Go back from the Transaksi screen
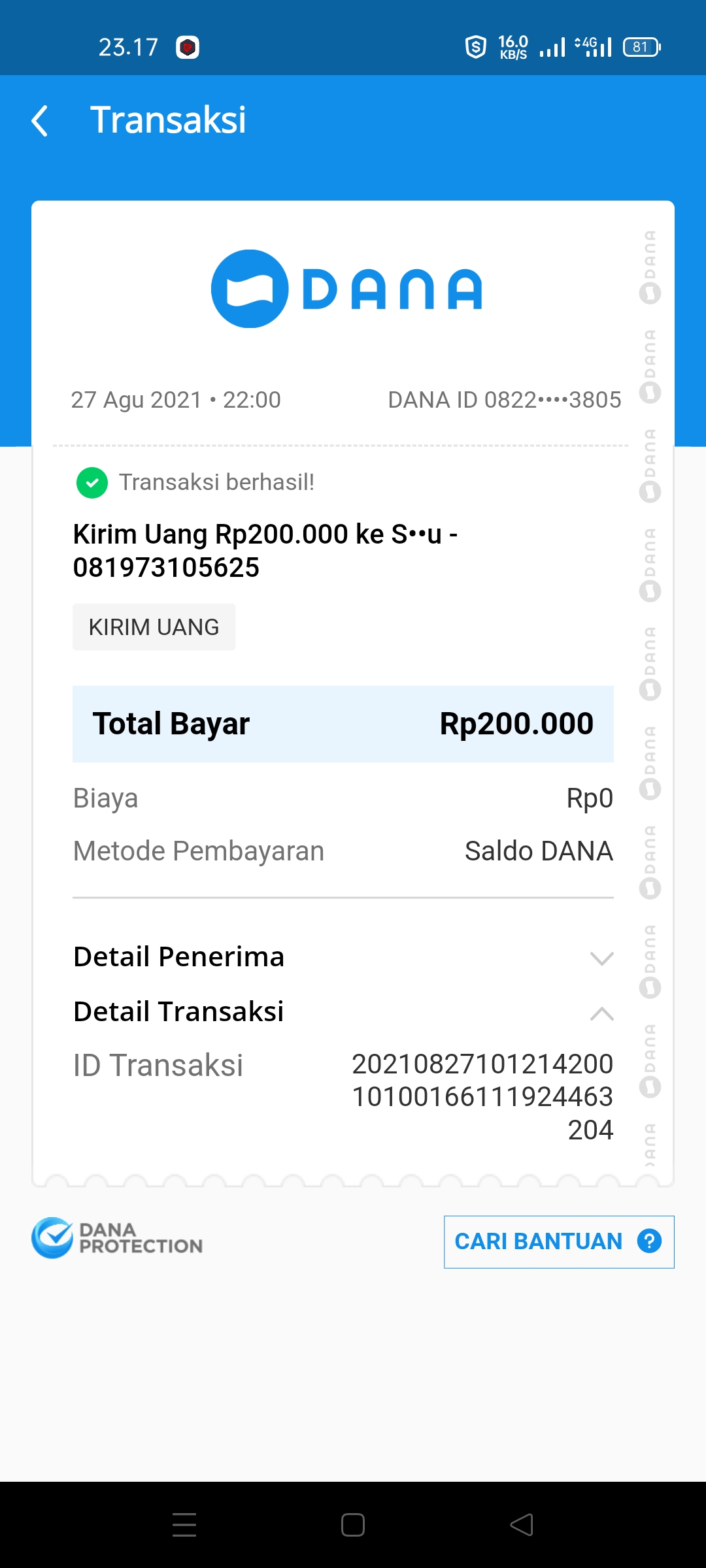This screenshot has width=706, height=1568. (40, 121)
